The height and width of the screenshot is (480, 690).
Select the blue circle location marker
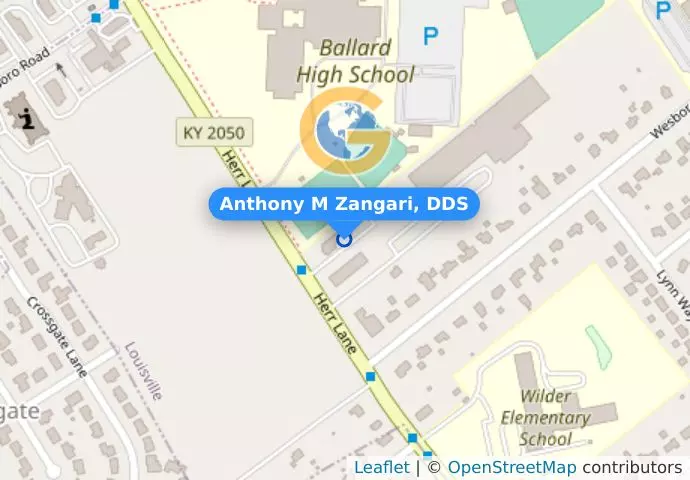point(344,239)
